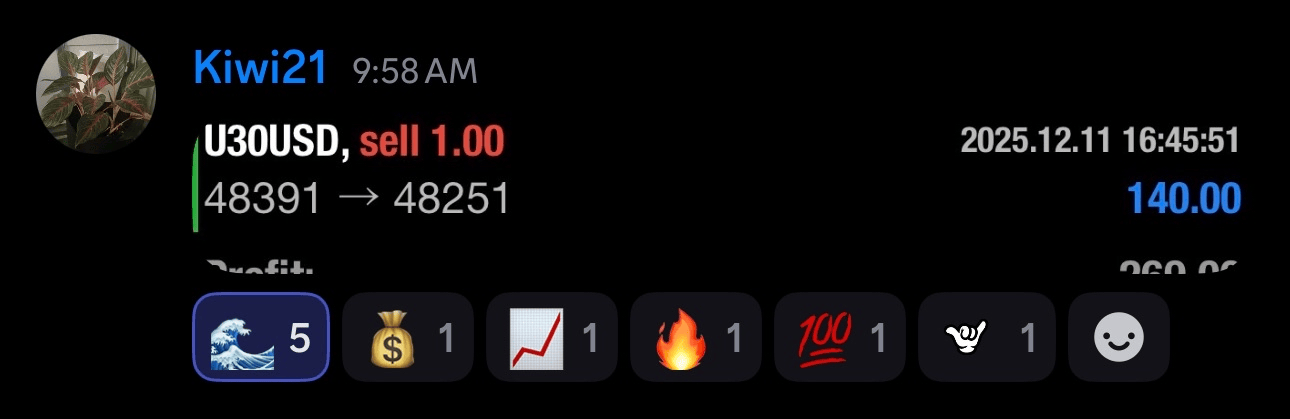Add the call-me hand reaction
Image resolution: width=1290 pixels, height=419 pixels.
tap(985, 338)
